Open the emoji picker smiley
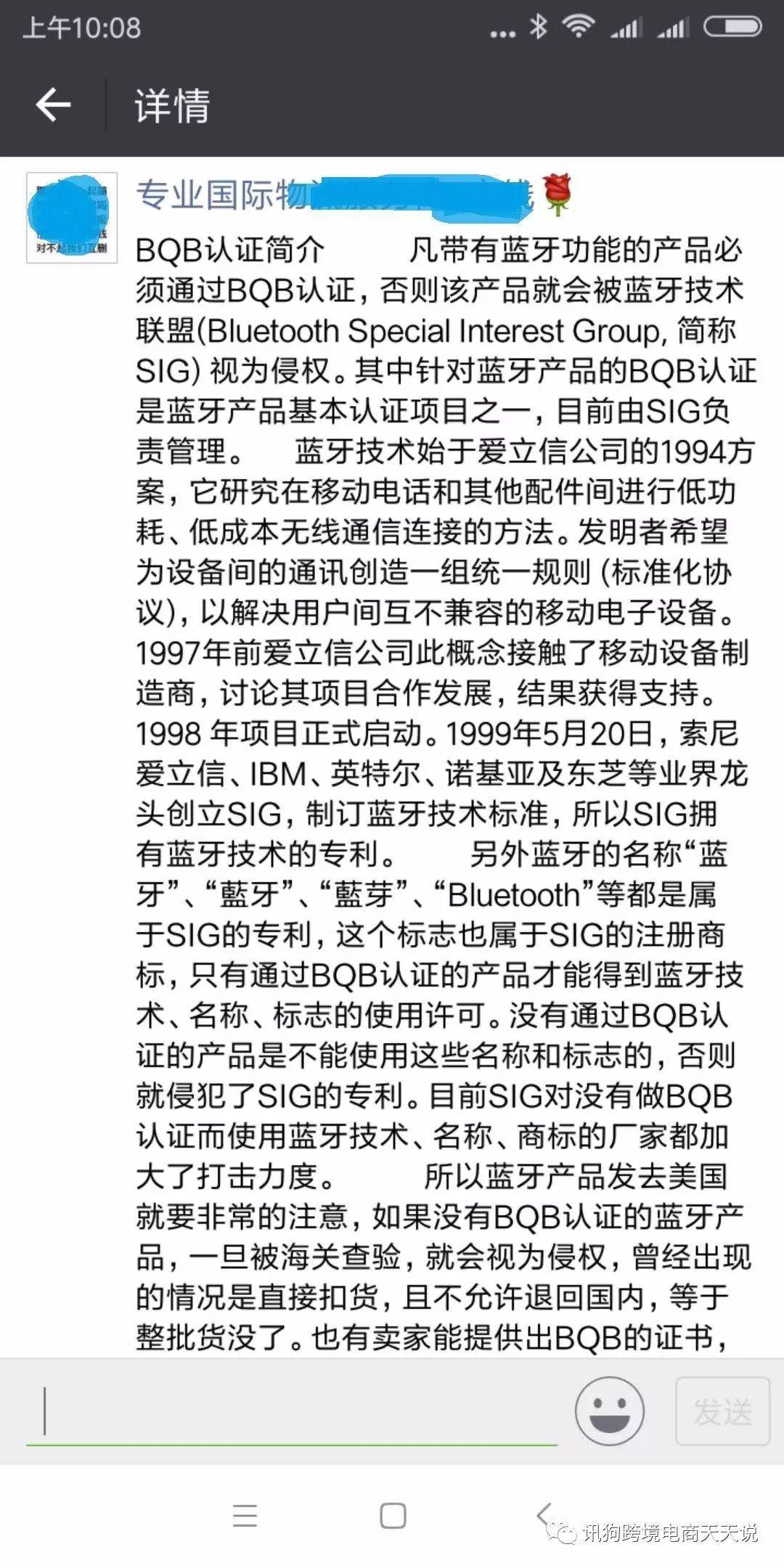Screen dimensions: 784x1568 click(610, 1412)
